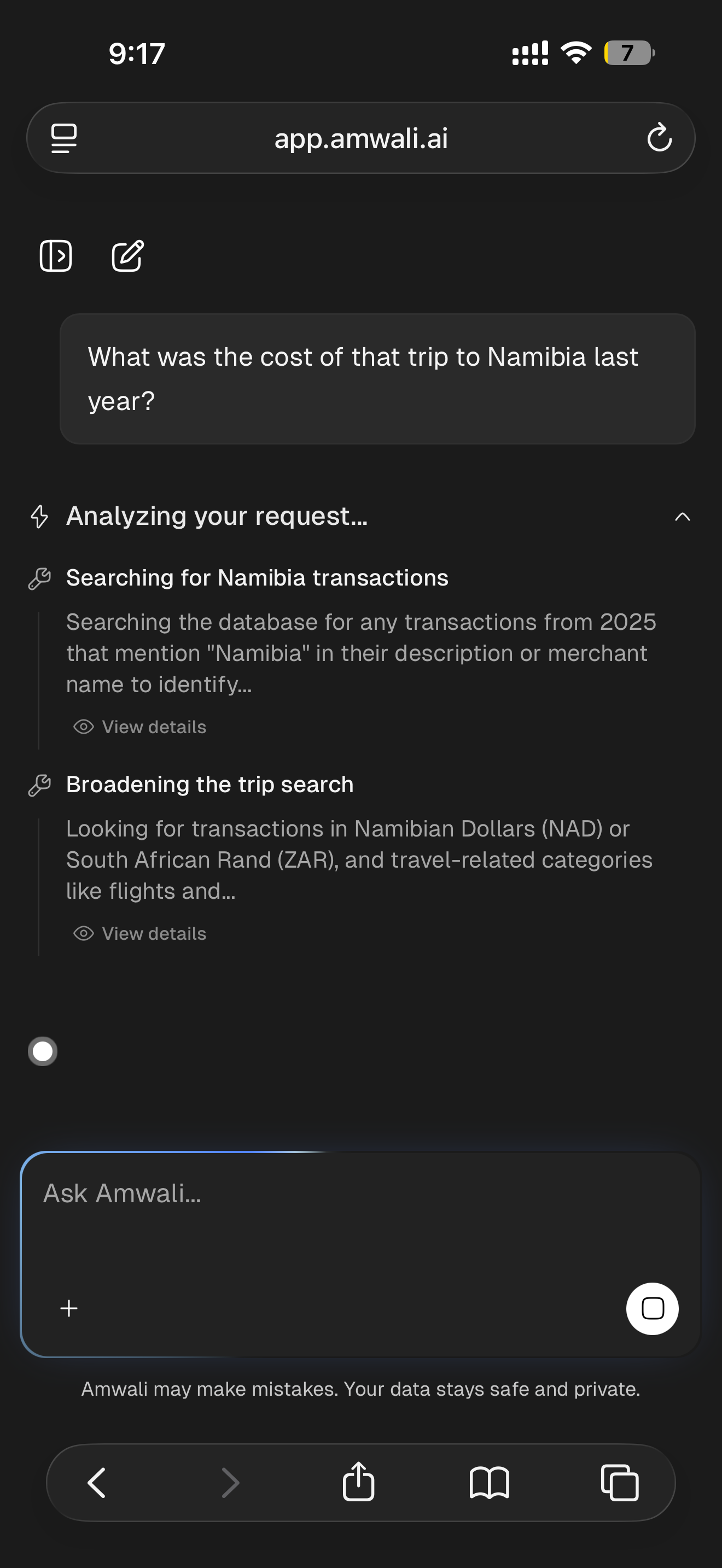Open browser bookmarks
This screenshot has height=1568, width=722.
(x=489, y=1482)
